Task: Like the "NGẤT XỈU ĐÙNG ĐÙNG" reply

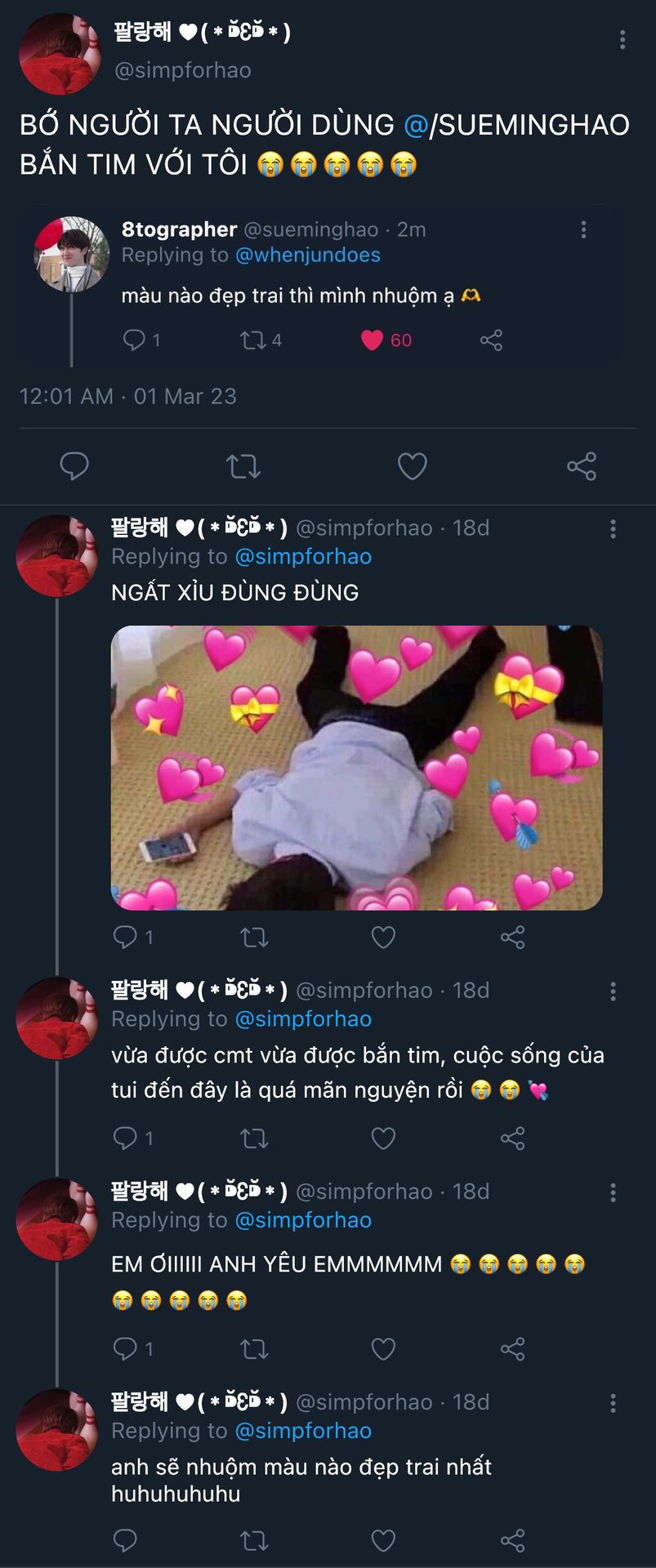Action: click(x=383, y=937)
